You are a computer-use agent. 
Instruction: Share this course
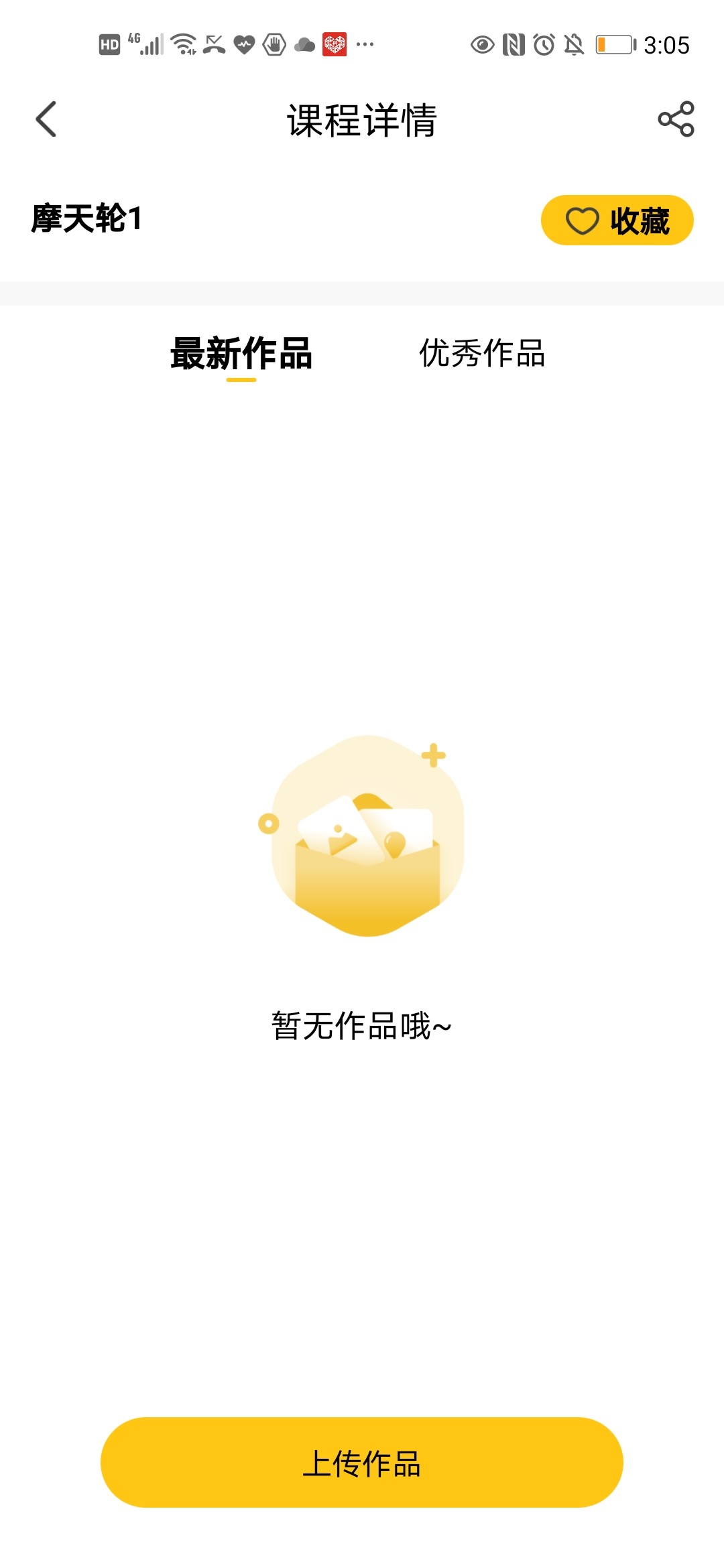(x=676, y=119)
